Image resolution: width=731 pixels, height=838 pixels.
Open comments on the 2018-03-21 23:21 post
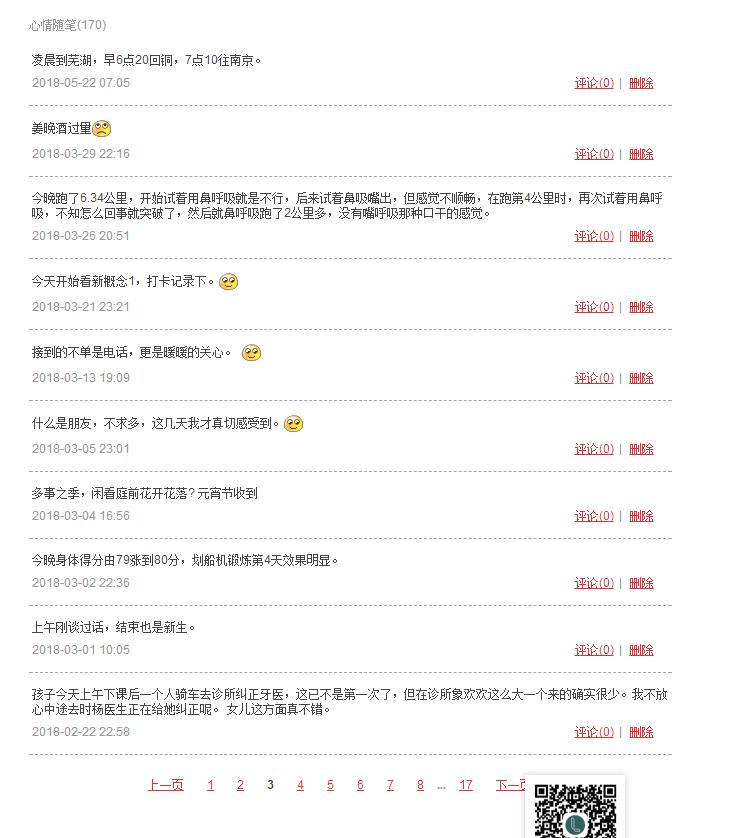click(x=594, y=307)
